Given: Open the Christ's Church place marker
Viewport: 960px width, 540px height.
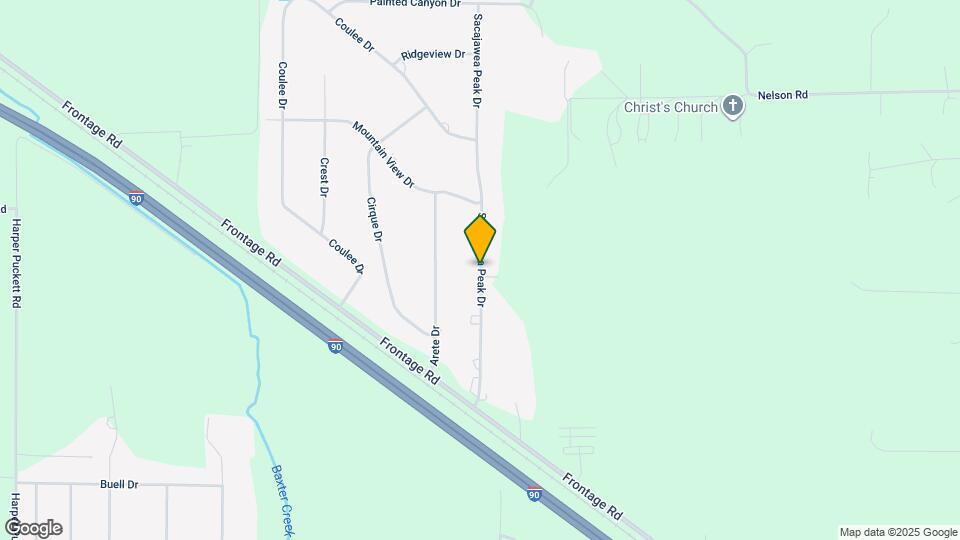Looking at the screenshot, I should [733, 107].
